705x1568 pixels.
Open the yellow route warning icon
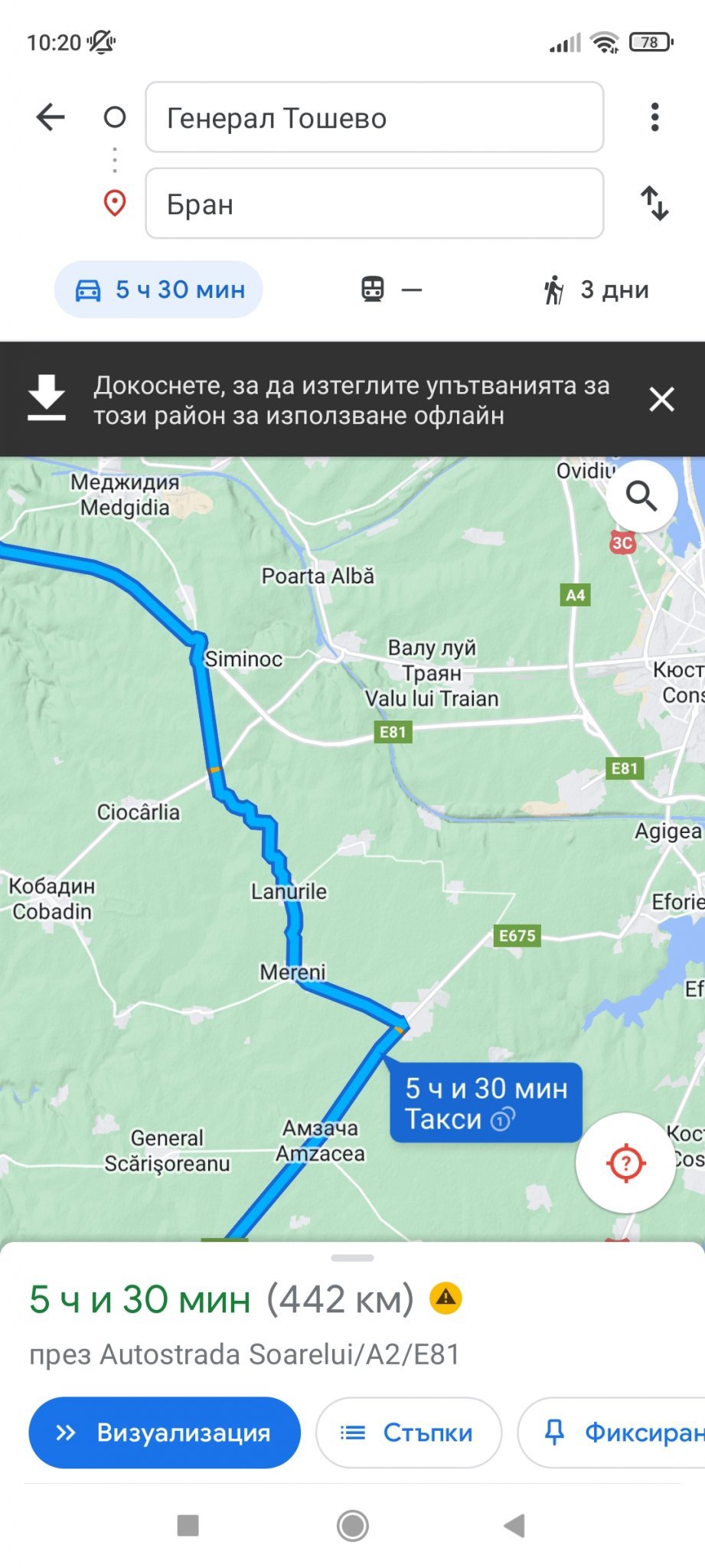pos(446,1298)
